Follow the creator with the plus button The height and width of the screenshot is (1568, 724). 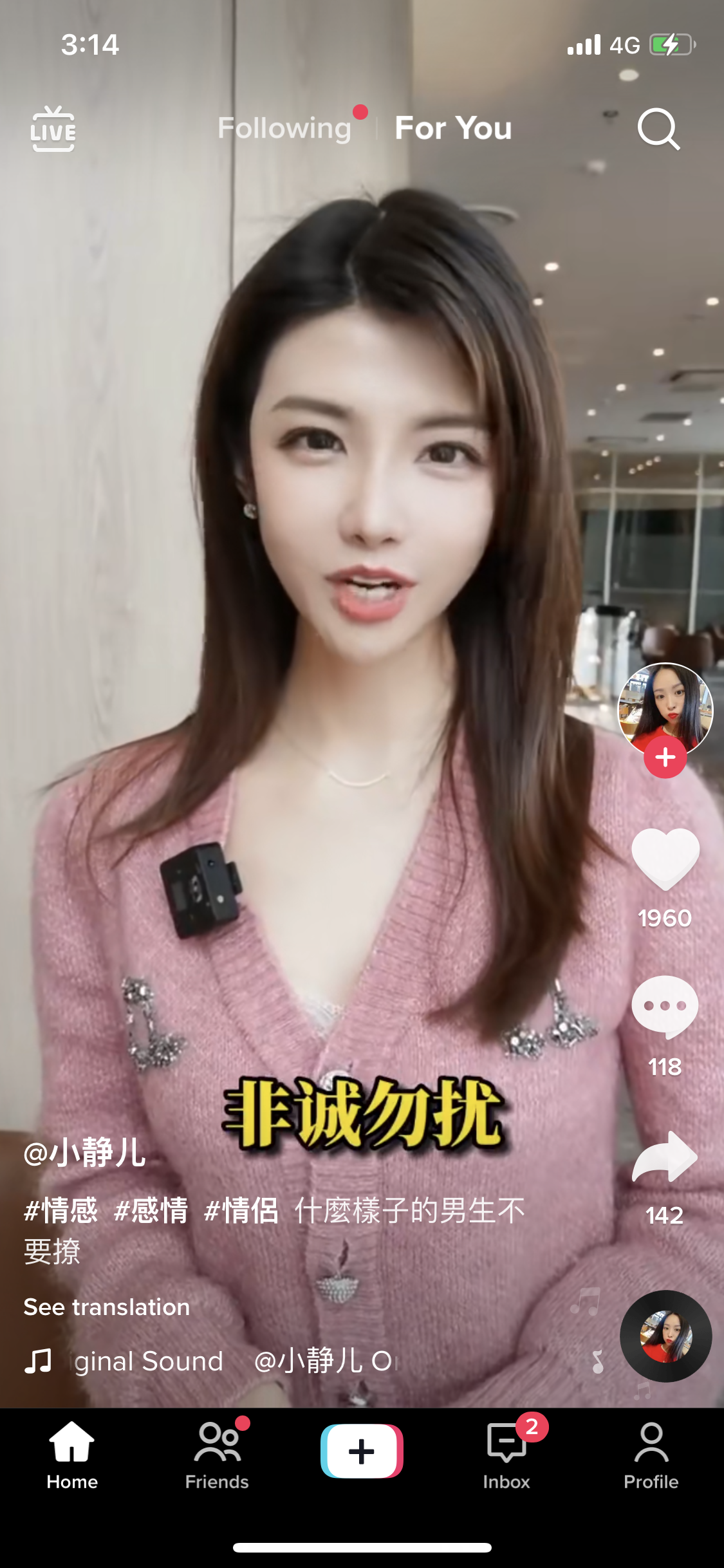665,758
